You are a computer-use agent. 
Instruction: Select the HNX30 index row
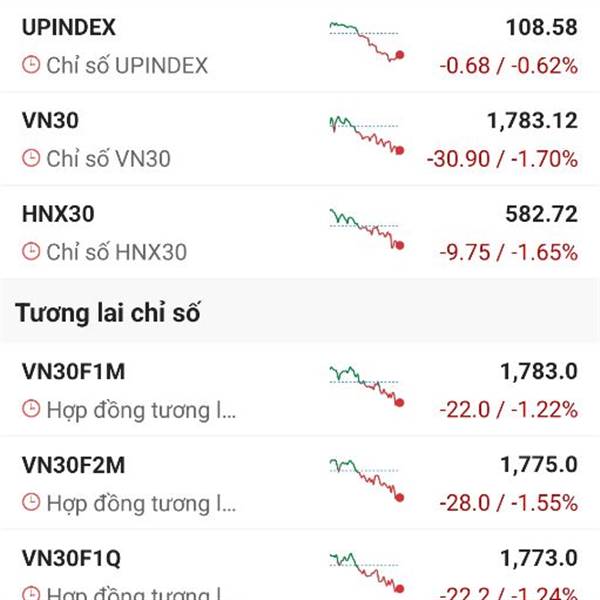tap(300, 232)
